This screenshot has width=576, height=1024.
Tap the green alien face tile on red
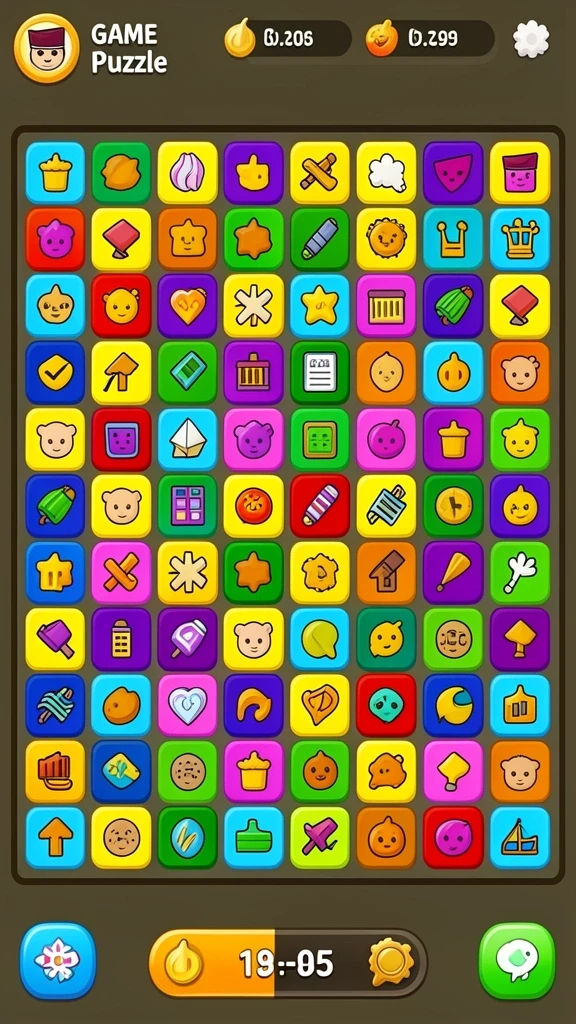click(x=387, y=705)
